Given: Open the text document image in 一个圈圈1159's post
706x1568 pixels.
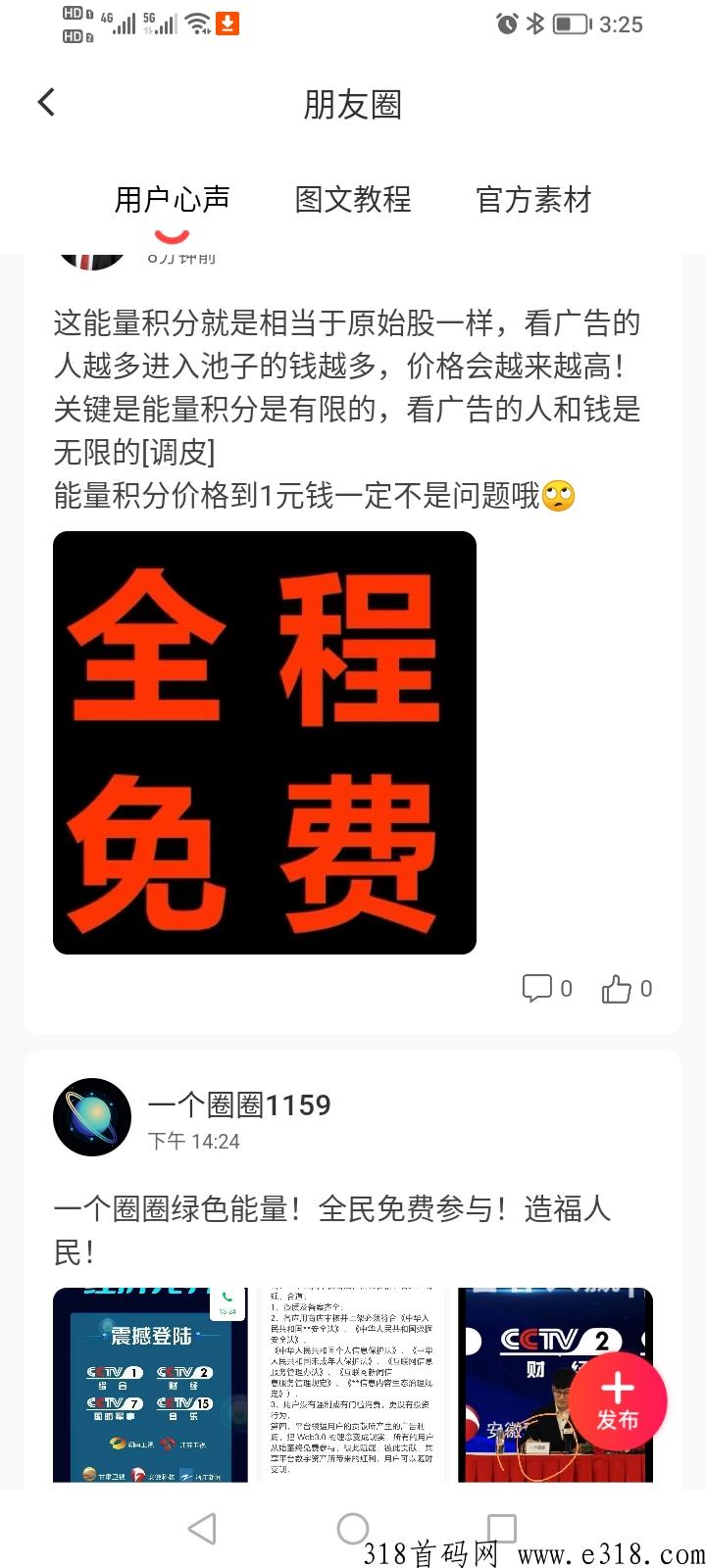Looking at the screenshot, I should (353, 1384).
